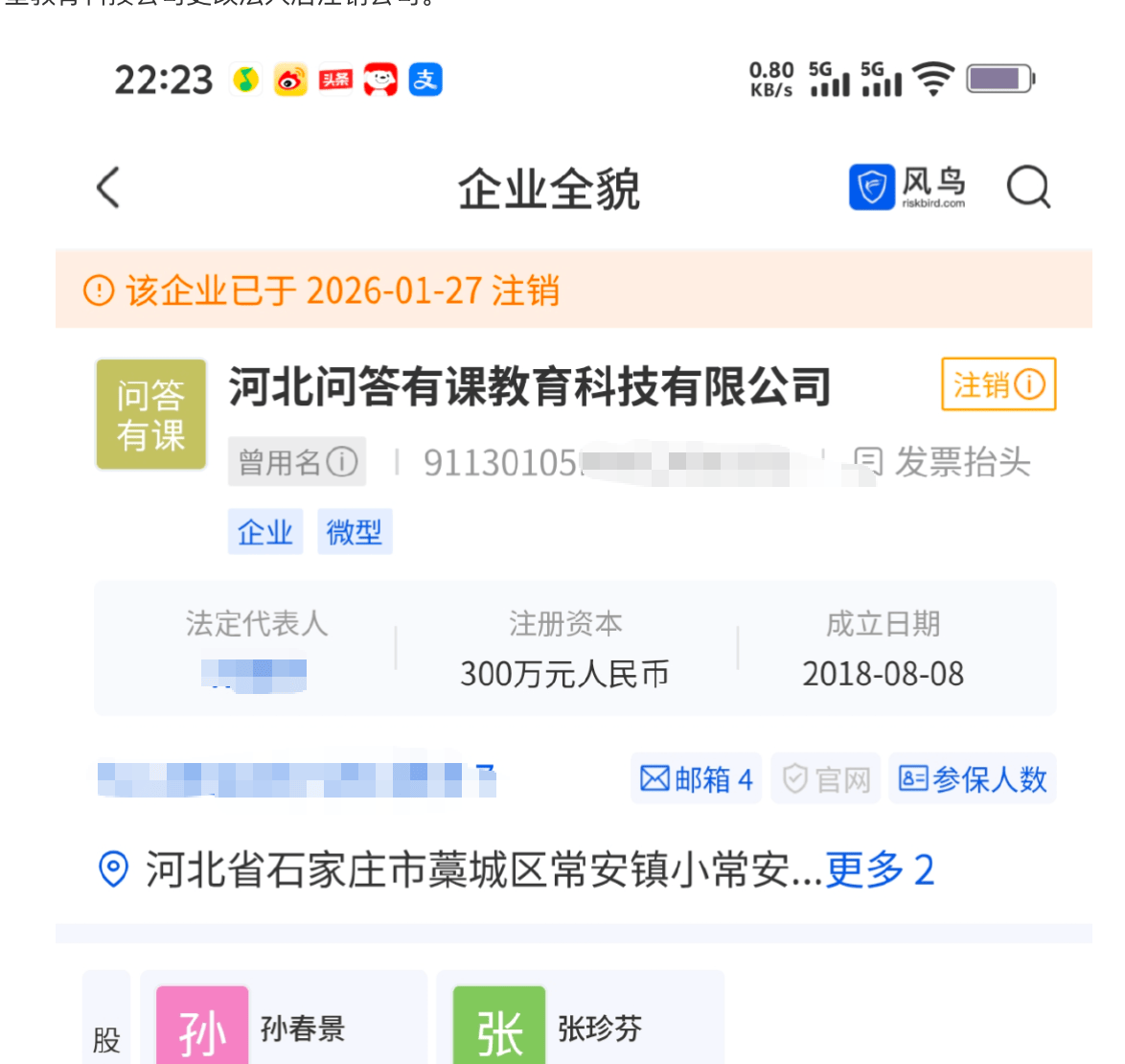The image size is (1125, 1064).
Task: Open 发票抬头 invoice title
Action: [943, 462]
